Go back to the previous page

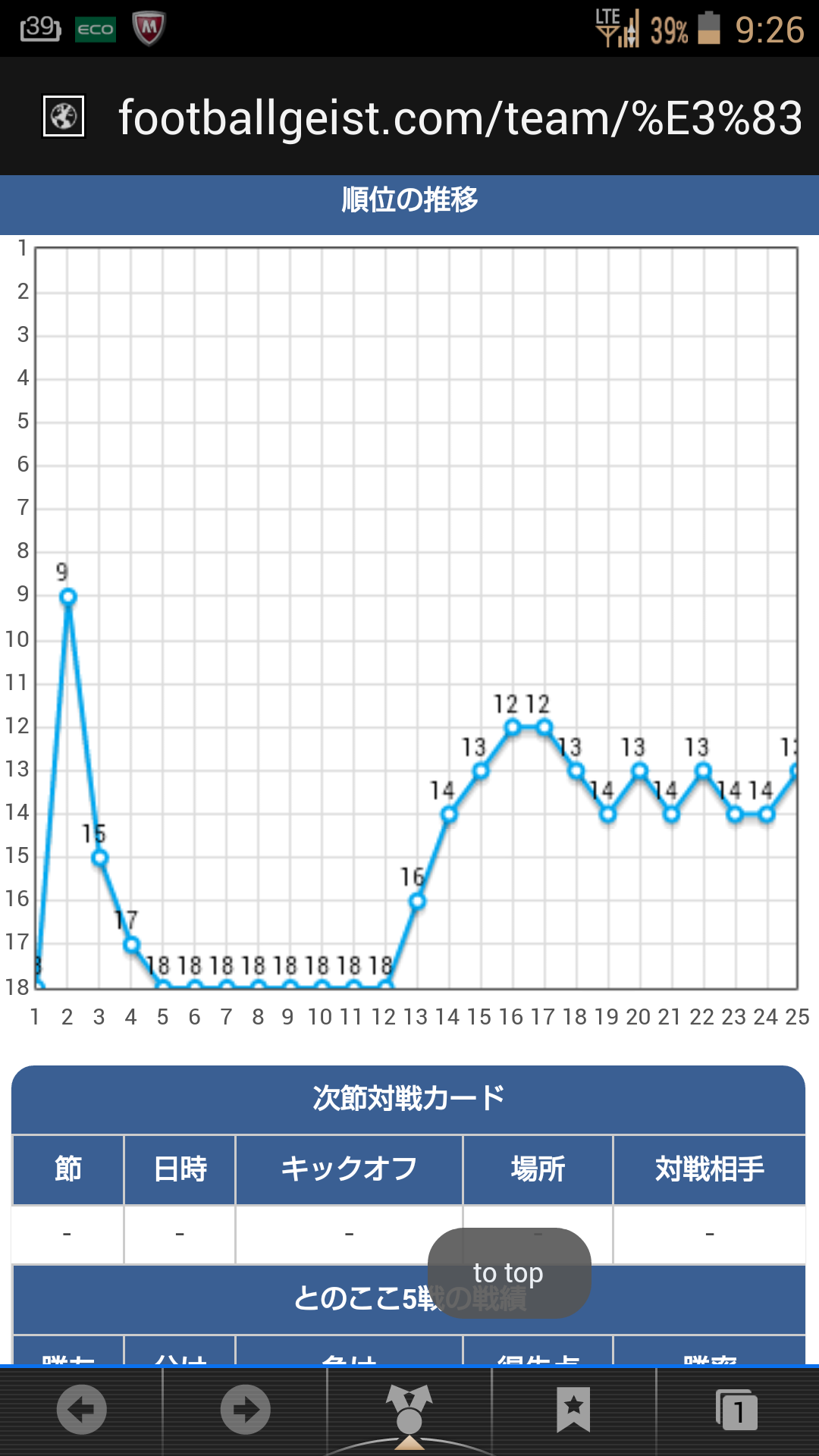(x=82, y=1410)
